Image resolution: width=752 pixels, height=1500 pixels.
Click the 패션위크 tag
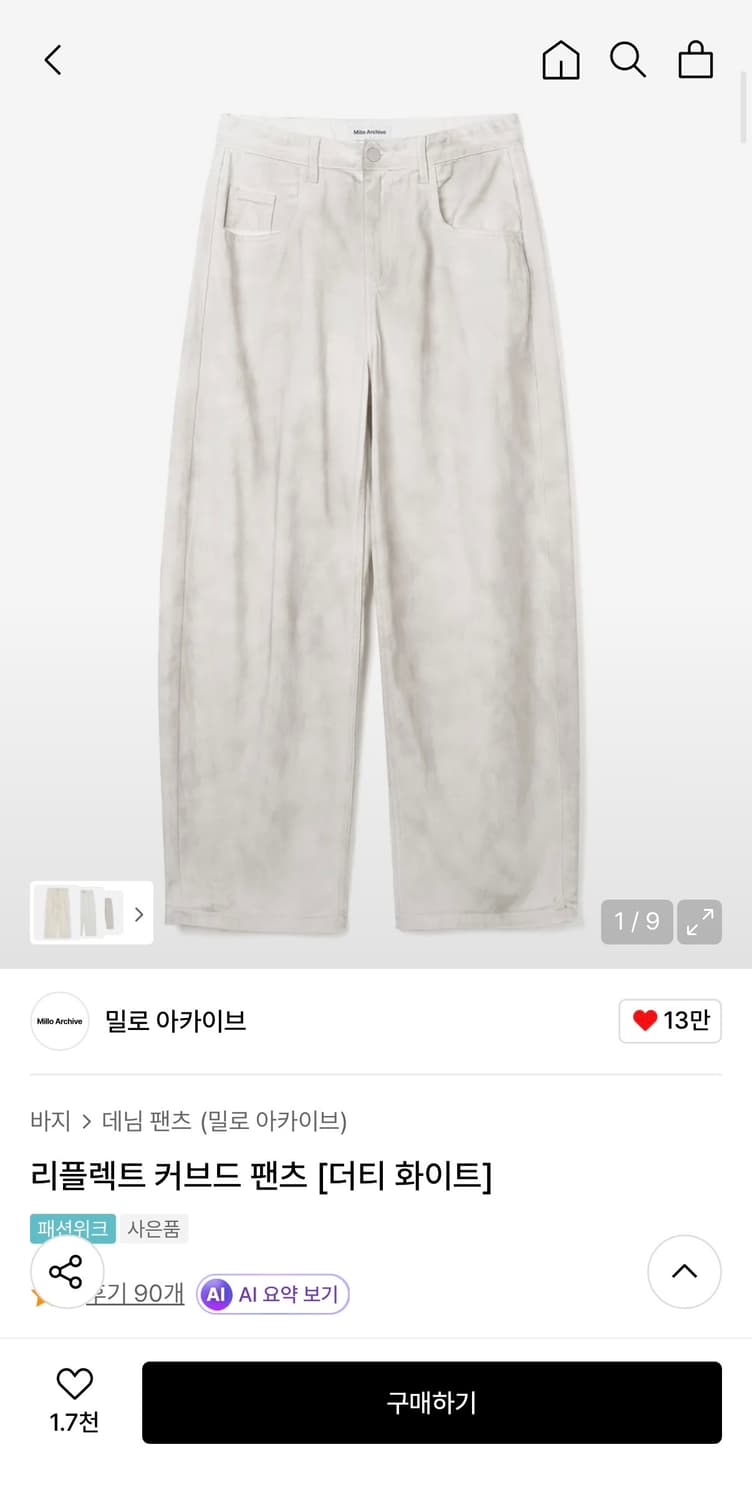[x=71, y=1228]
